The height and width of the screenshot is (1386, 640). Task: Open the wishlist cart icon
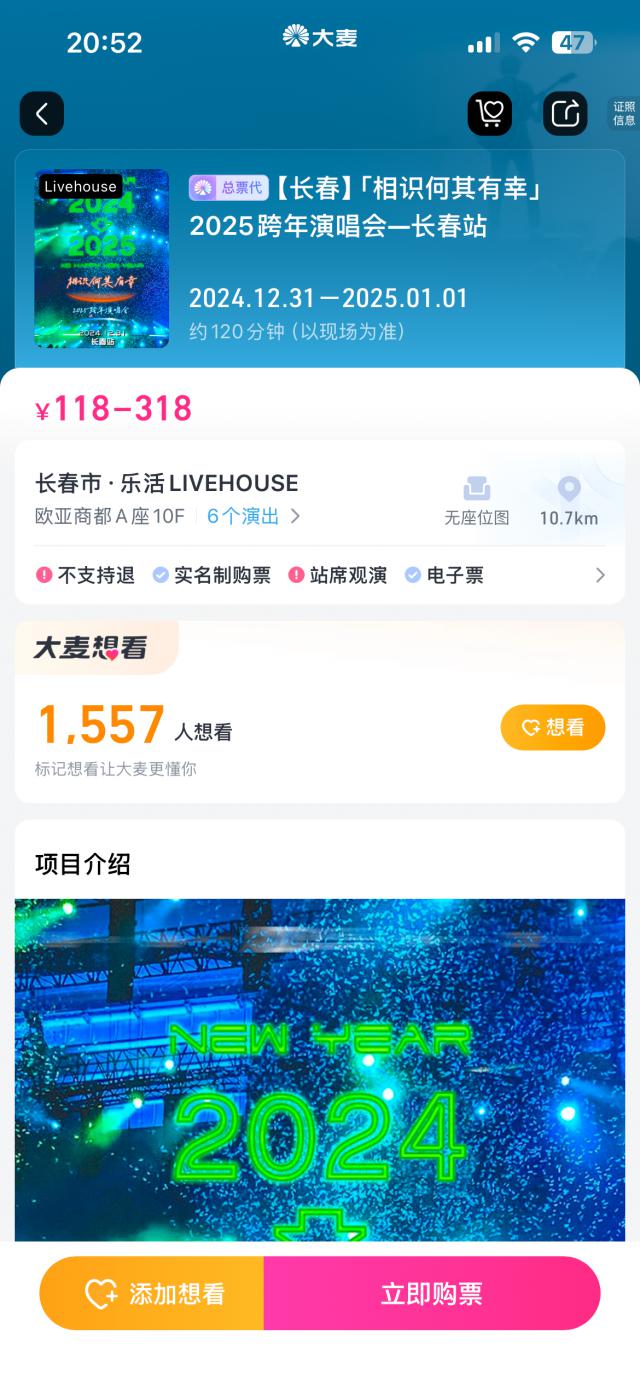(x=490, y=114)
